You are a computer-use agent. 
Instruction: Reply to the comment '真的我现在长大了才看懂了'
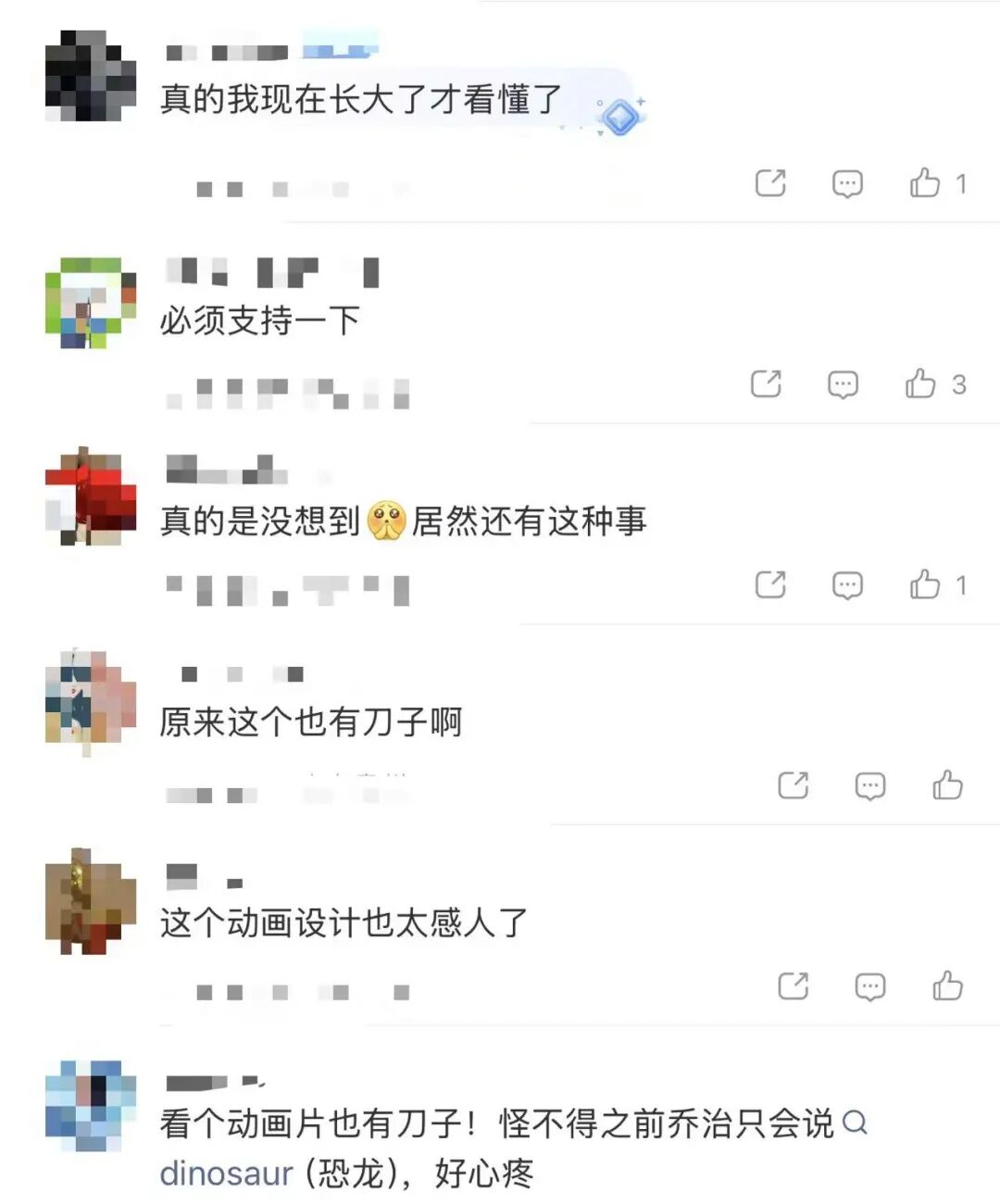(847, 183)
